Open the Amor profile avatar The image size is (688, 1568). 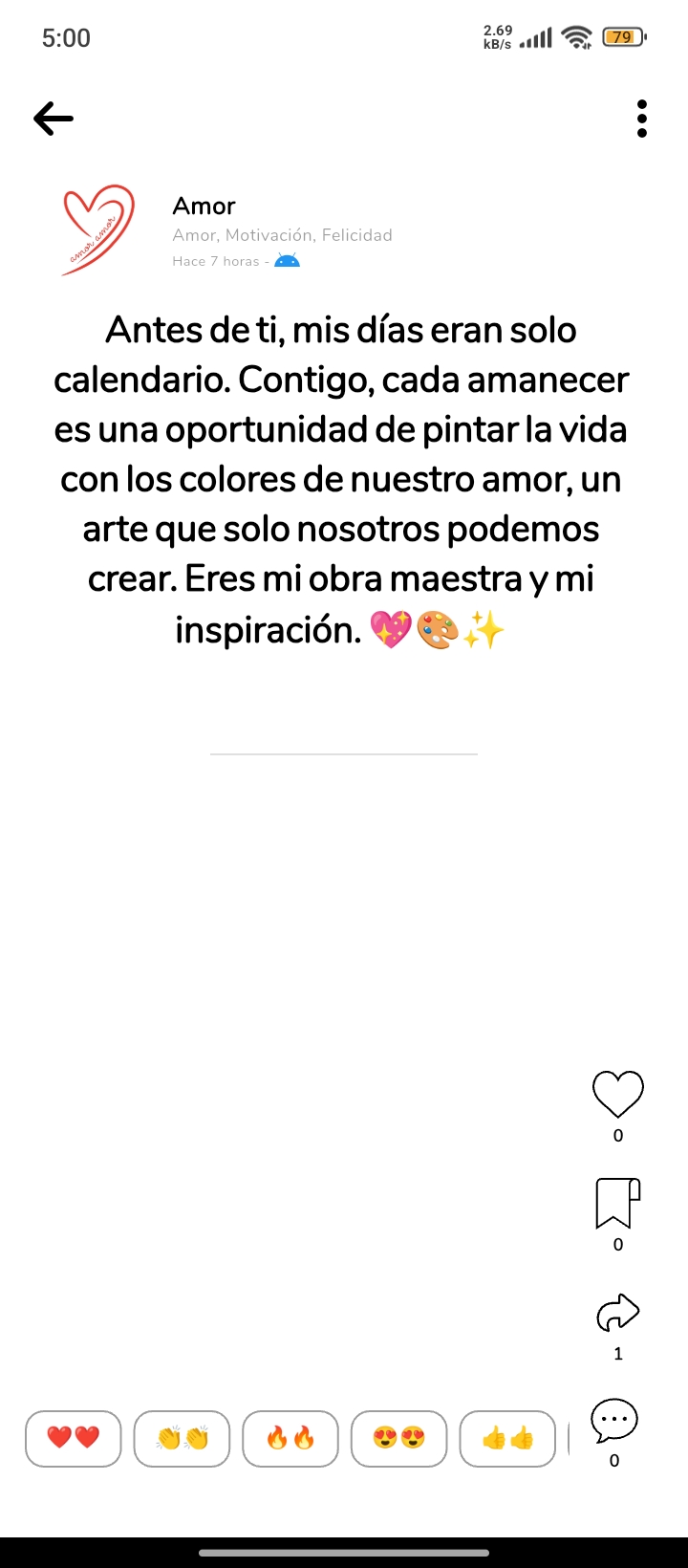click(98, 230)
